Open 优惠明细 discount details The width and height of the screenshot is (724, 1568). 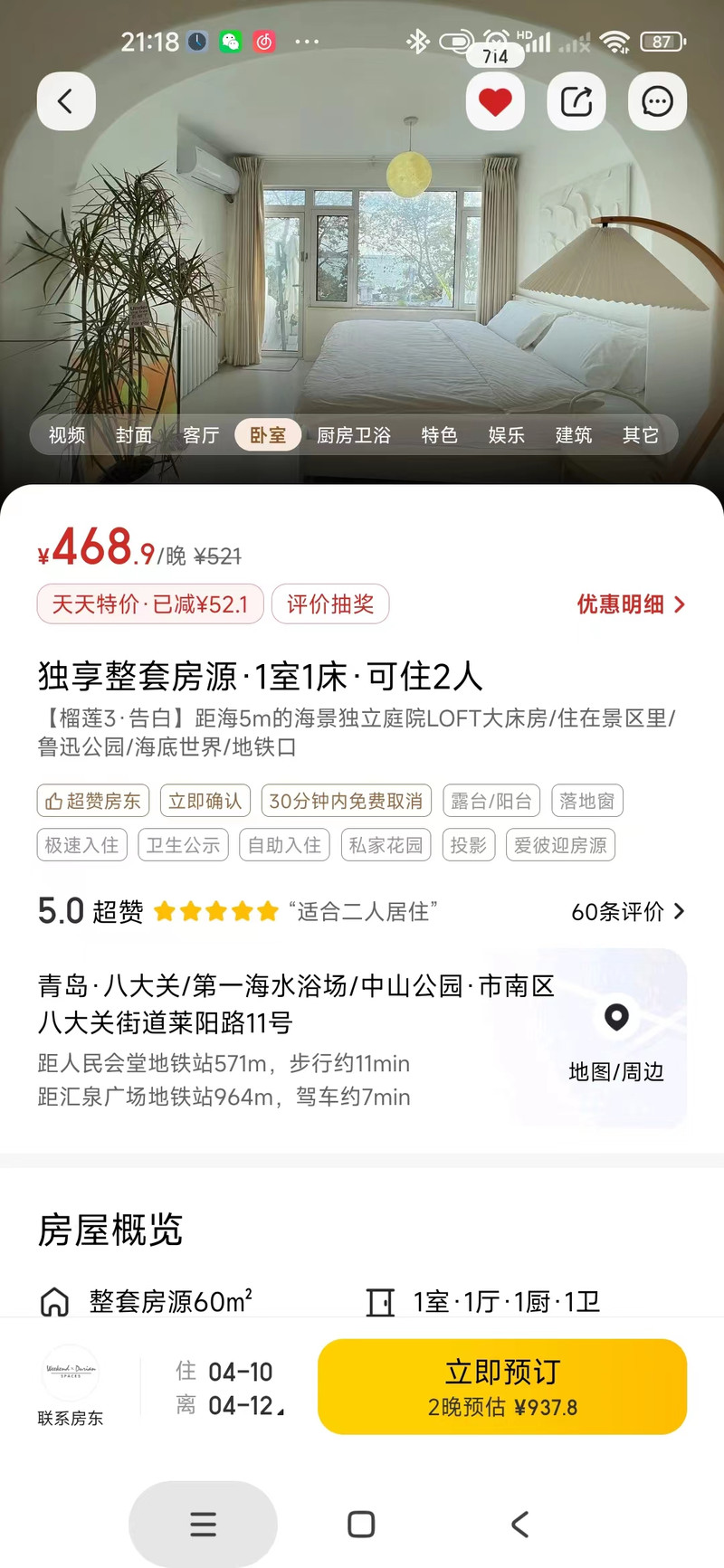pyautogui.click(x=631, y=604)
